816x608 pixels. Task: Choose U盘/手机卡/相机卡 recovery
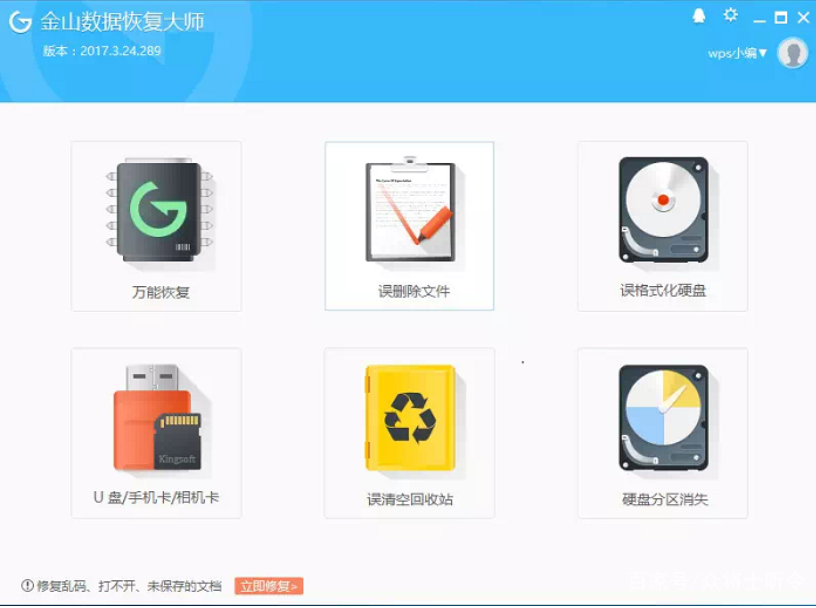coord(156,433)
